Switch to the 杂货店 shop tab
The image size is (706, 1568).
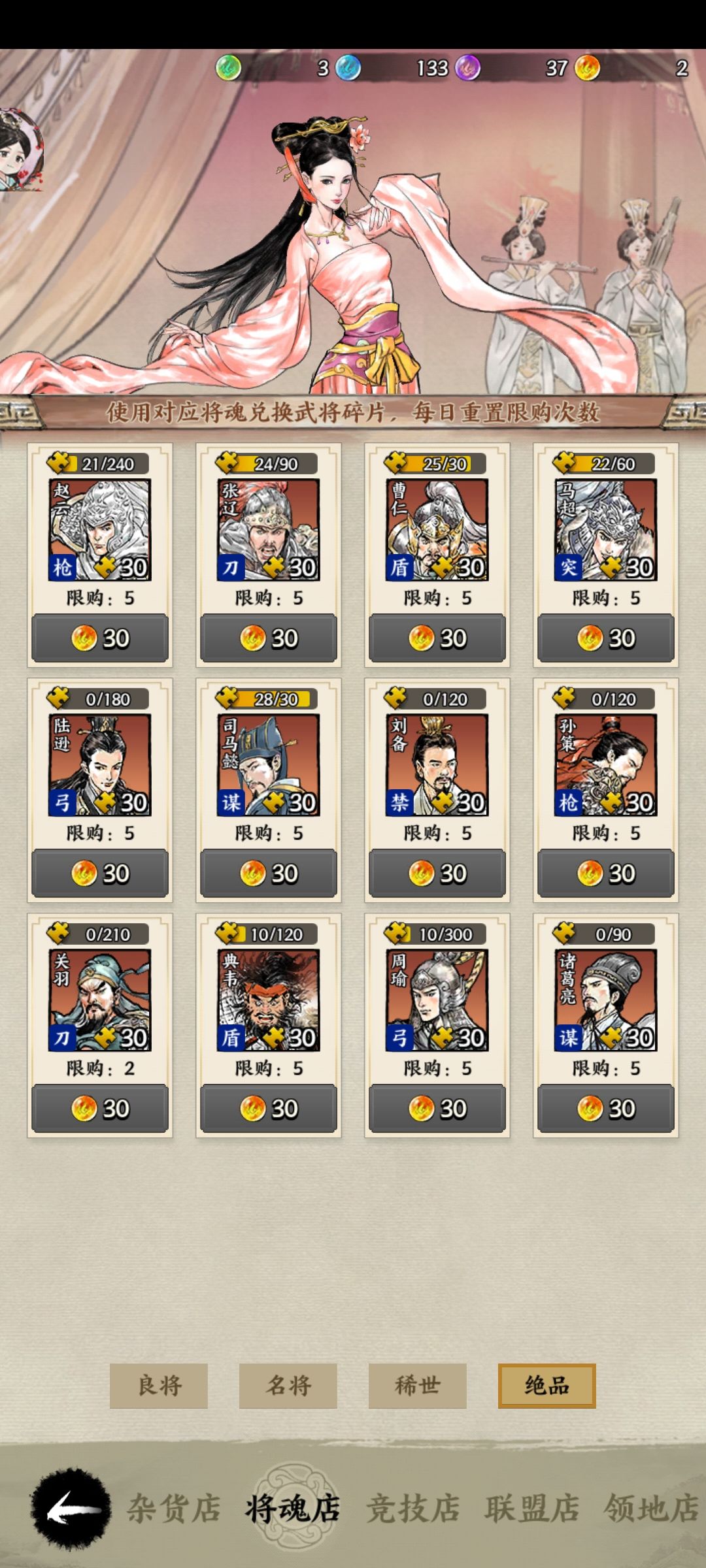174,1508
